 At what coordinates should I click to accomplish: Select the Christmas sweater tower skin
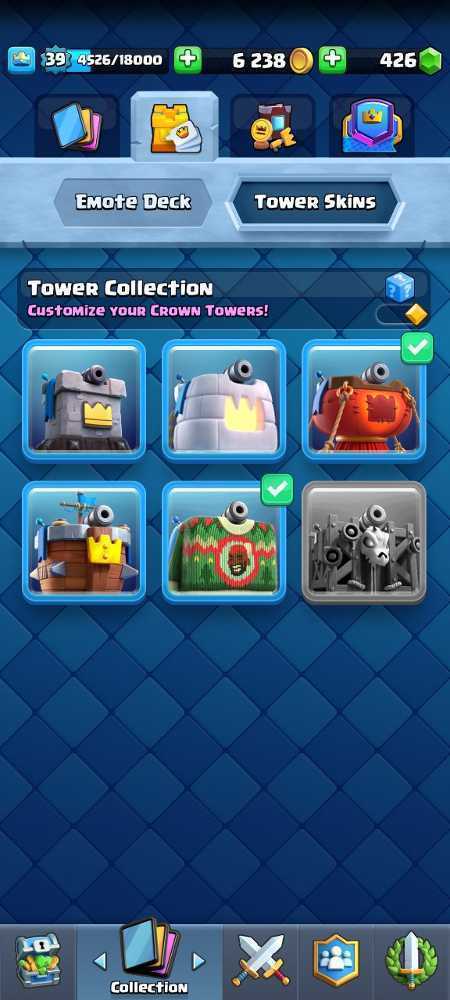pyautogui.click(x=224, y=542)
